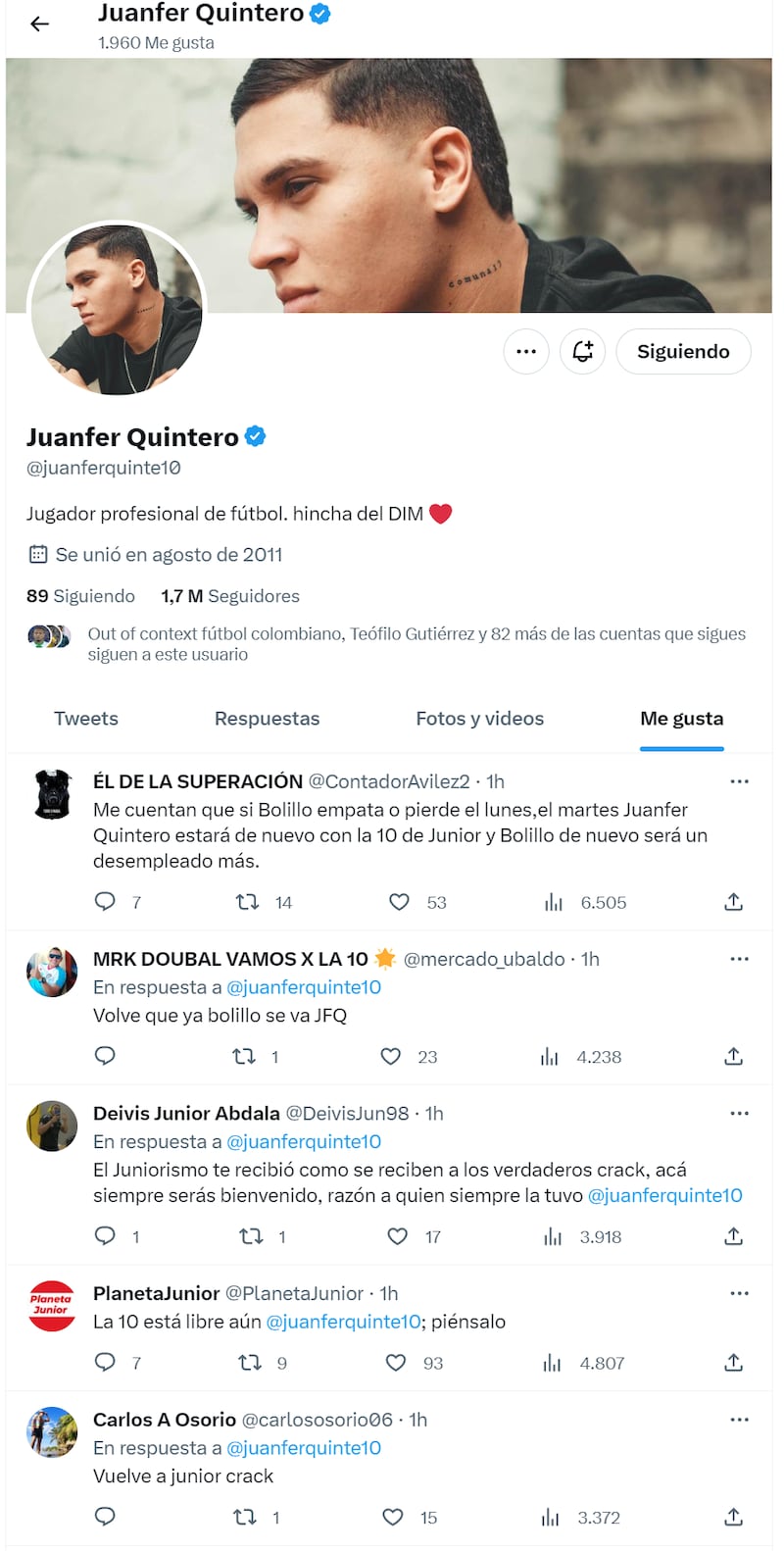Reply to MRK DOUBAL's tweet
The image size is (784, 1551).
105,1056
